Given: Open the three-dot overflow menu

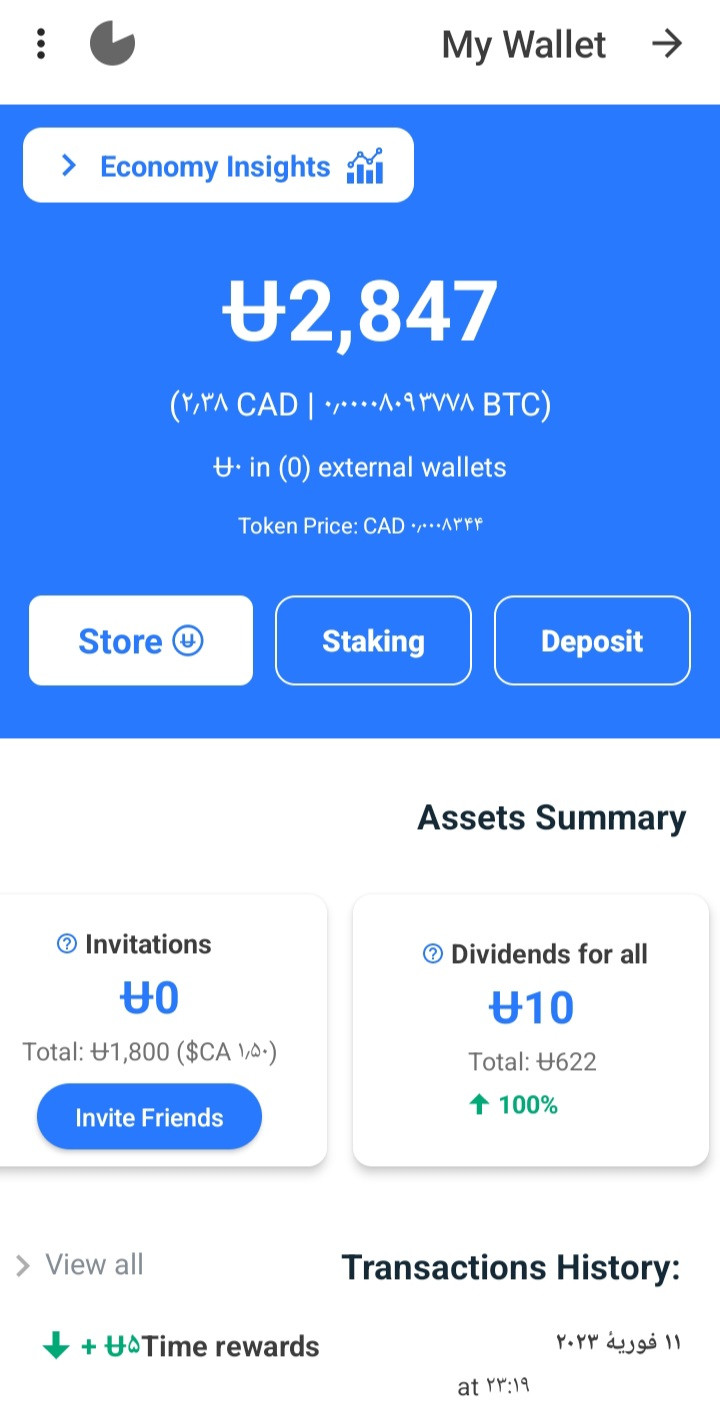Looking at the screenshot, I should tap(40, 44).
